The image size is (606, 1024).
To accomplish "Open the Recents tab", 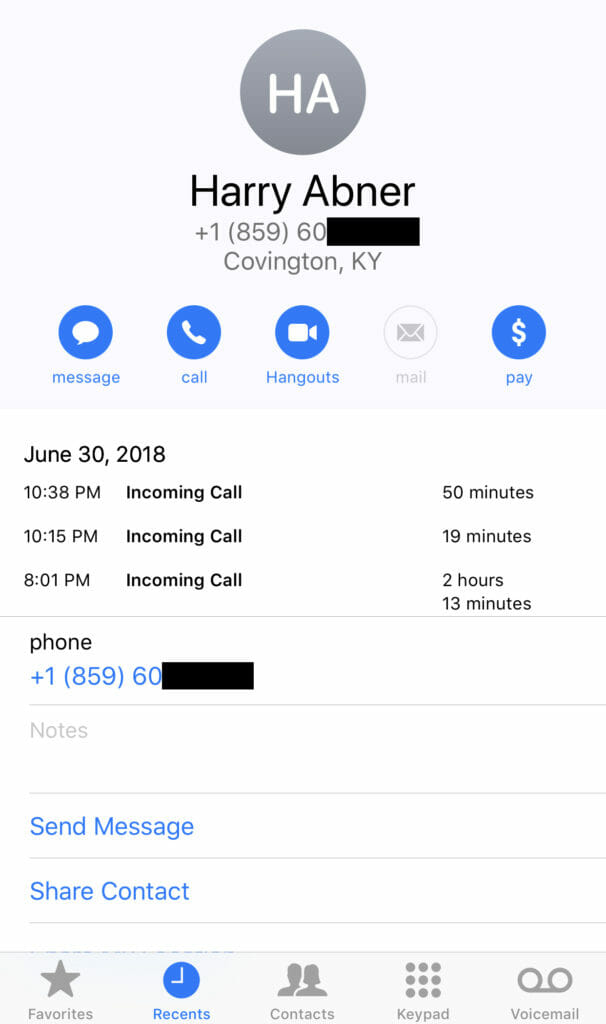I will [x=182, y=990].
